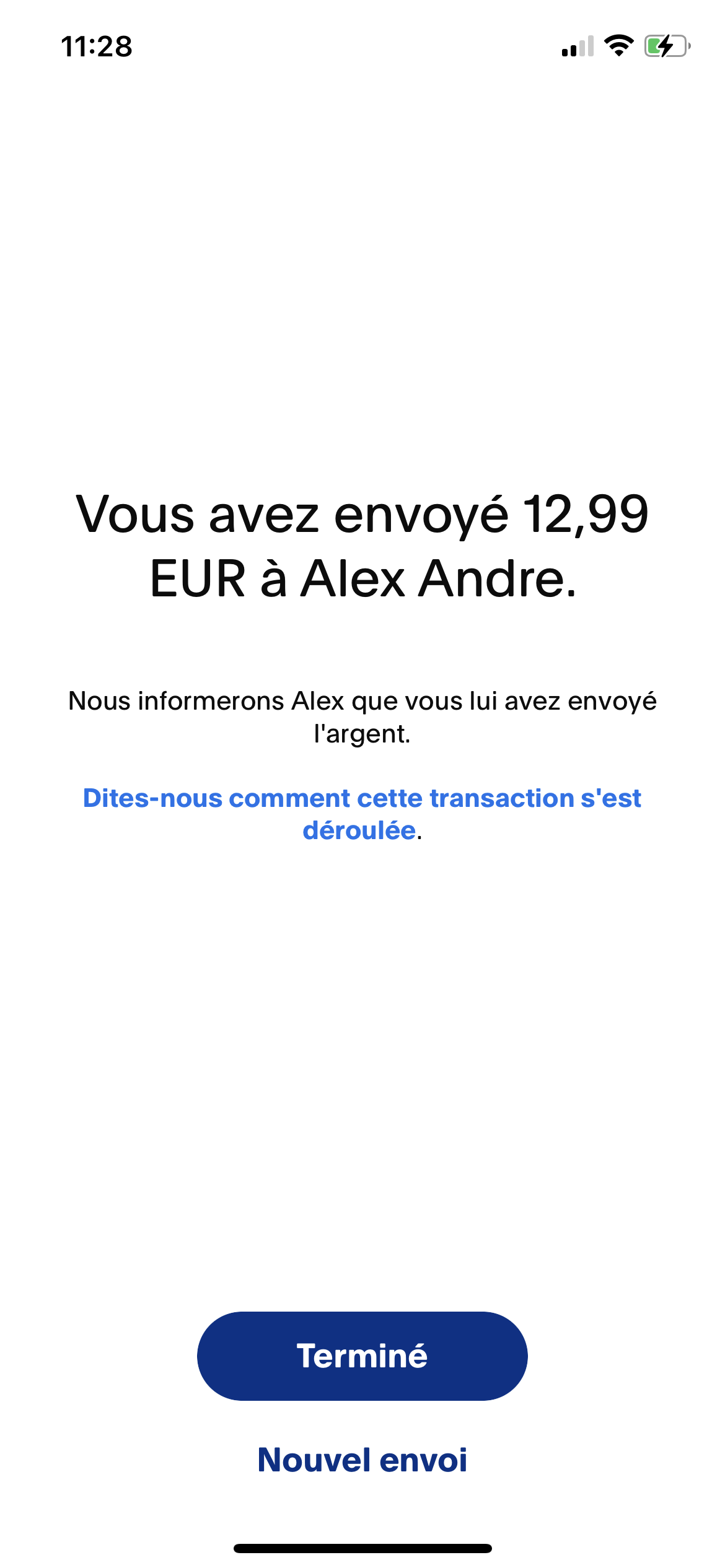Start a new transfer with Nouvel envoi
The height and width of the screenshot is (1568, 725).
[362, 1460]
